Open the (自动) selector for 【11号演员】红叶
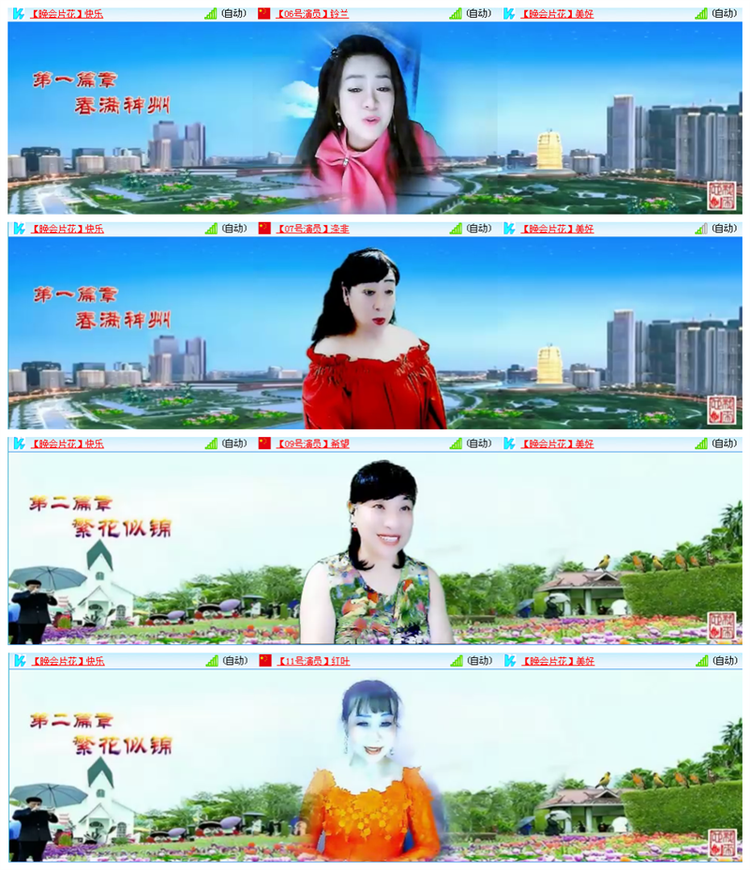This screenshot has width=750, height=870. (x=477, y=660)
